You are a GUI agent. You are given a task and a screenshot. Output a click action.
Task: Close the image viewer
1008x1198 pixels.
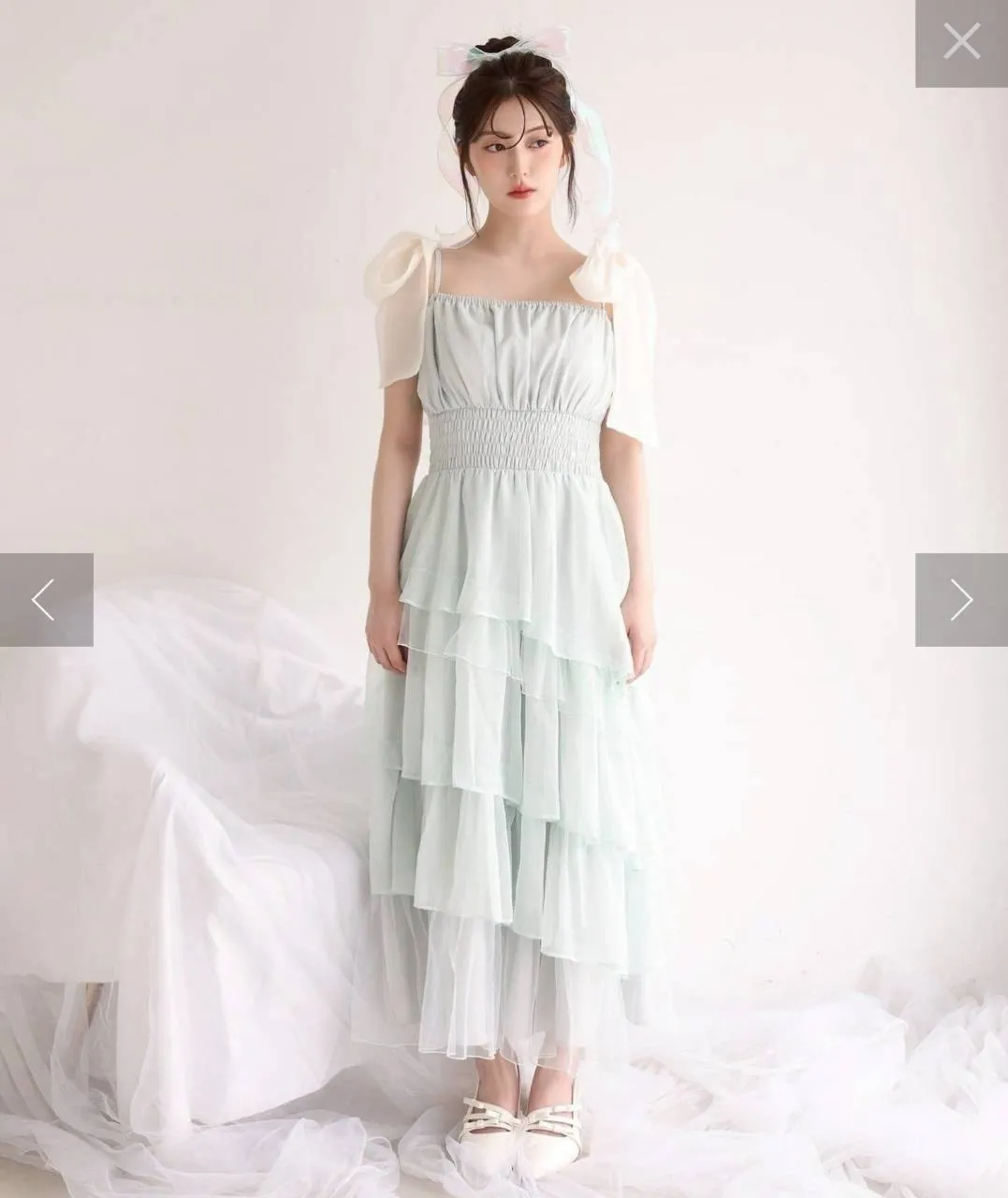click(961, 43)
